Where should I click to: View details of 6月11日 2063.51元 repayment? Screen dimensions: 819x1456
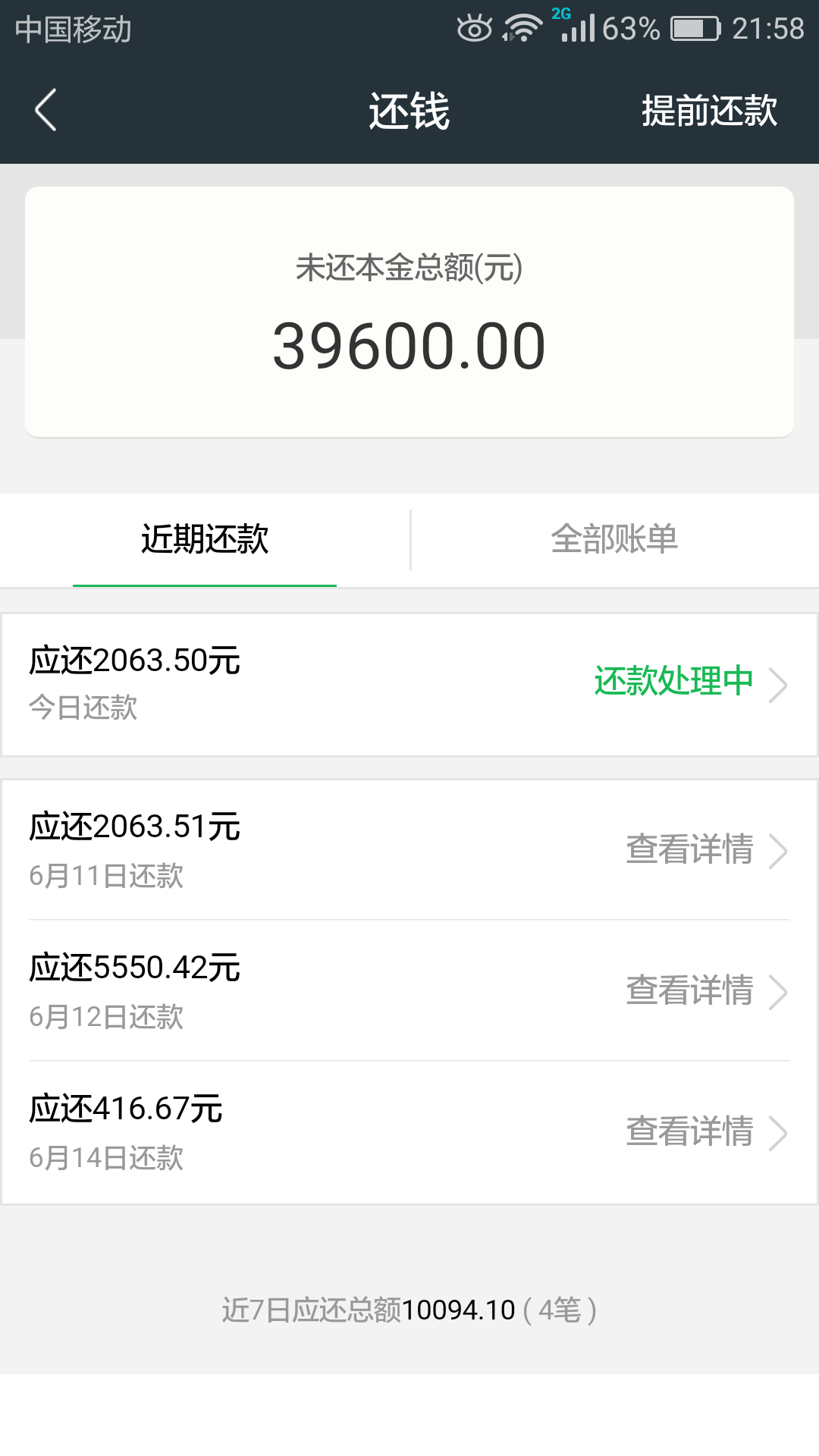pyautogui.click(x=409, y=850)
